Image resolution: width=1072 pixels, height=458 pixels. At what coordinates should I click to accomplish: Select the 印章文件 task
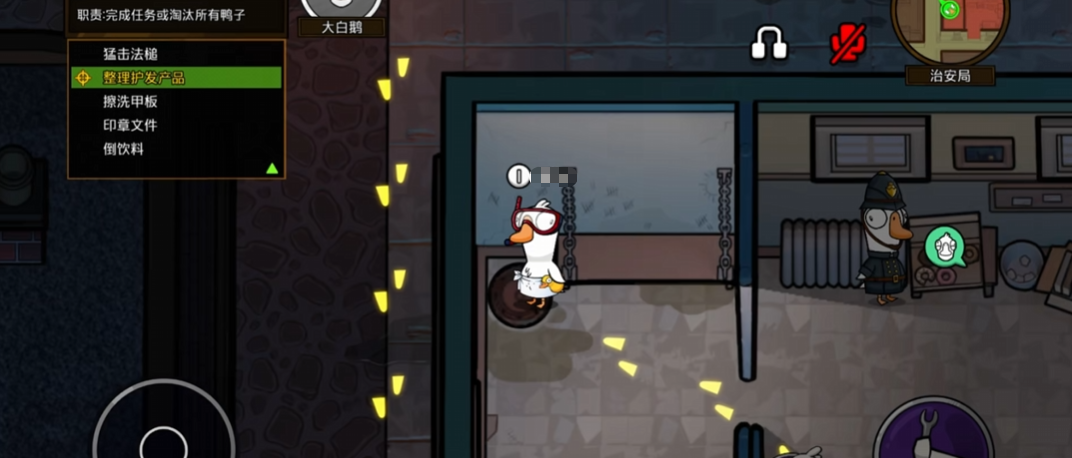coord(130,126)
